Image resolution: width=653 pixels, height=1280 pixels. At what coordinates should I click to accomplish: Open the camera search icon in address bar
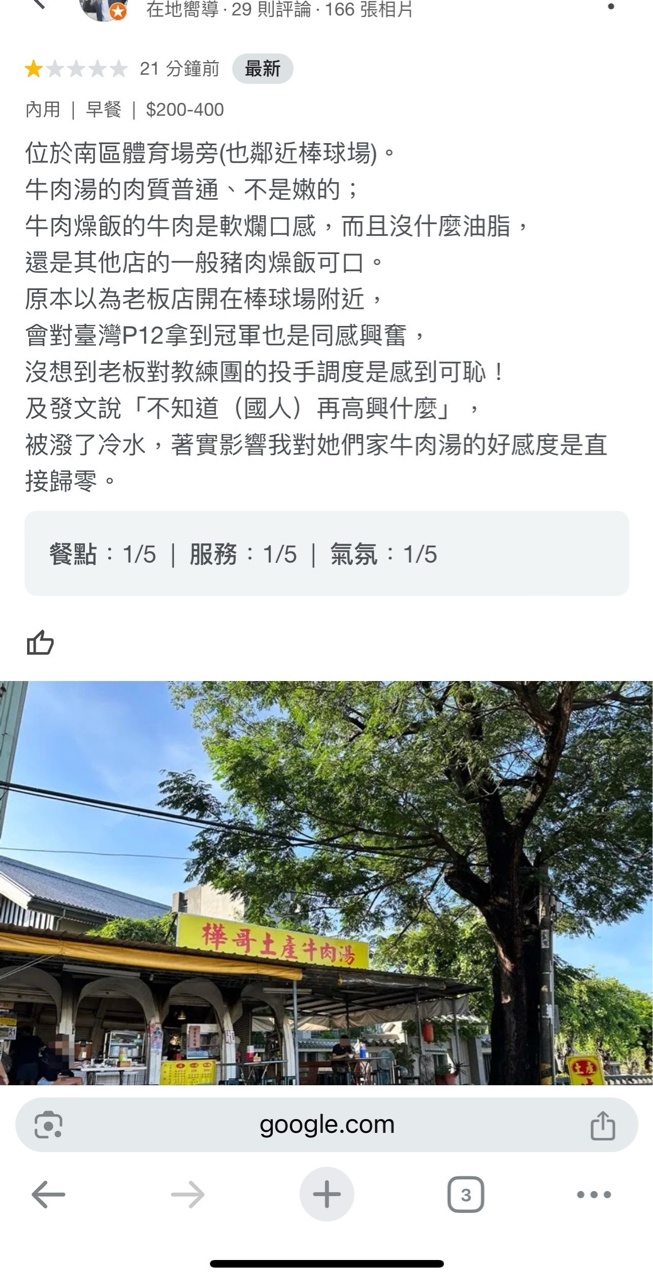(48, 1125)
